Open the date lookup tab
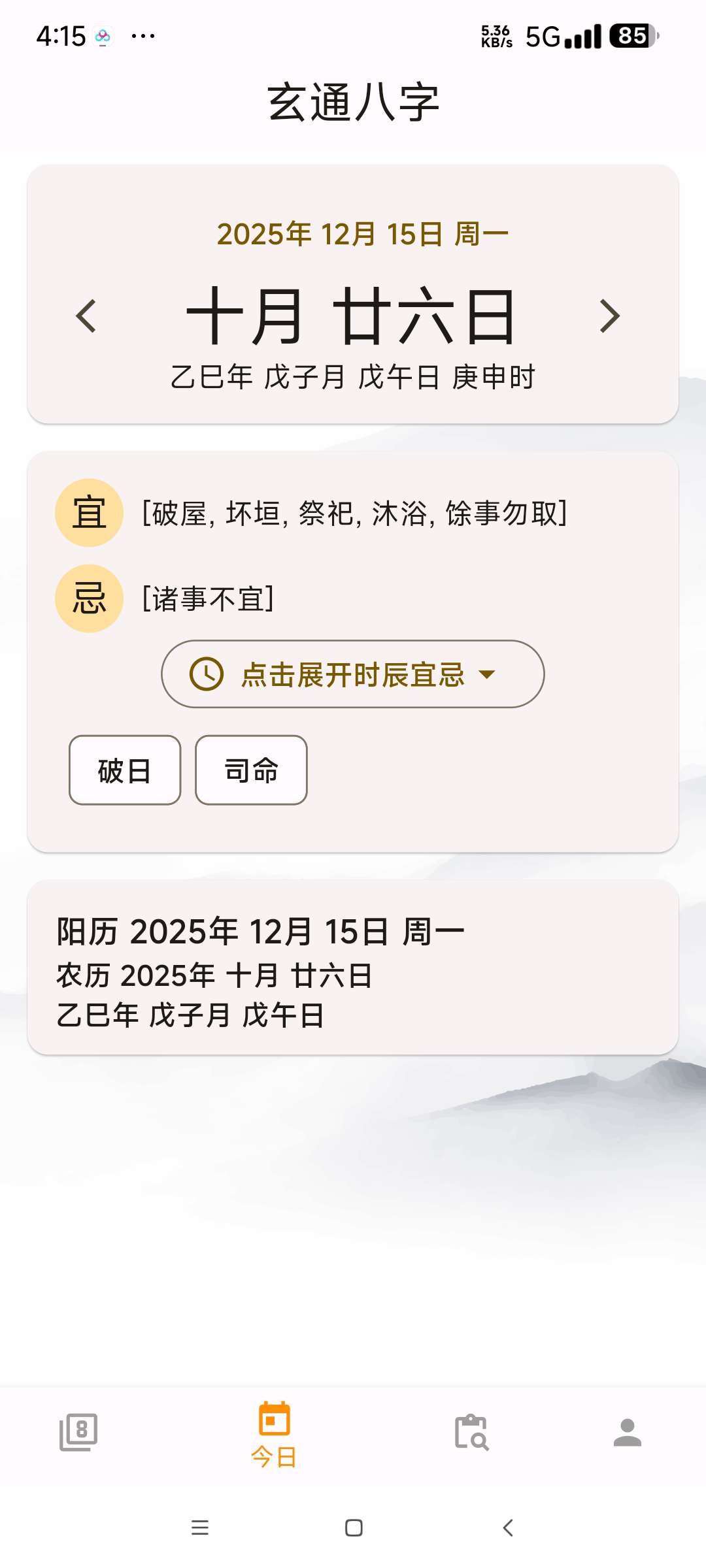 tap(471, 1433)
